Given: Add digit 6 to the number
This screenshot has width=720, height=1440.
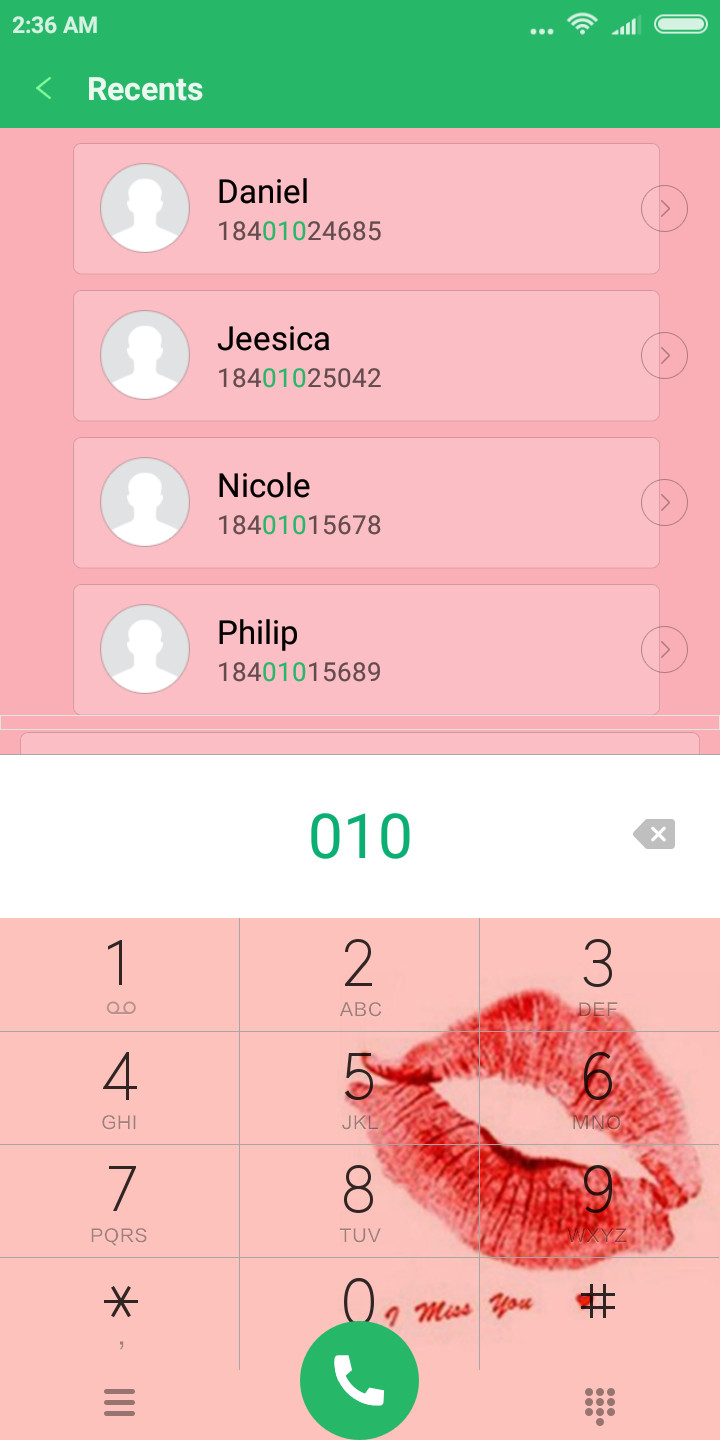Looking at the screenshot, I should click(600, 1088).
